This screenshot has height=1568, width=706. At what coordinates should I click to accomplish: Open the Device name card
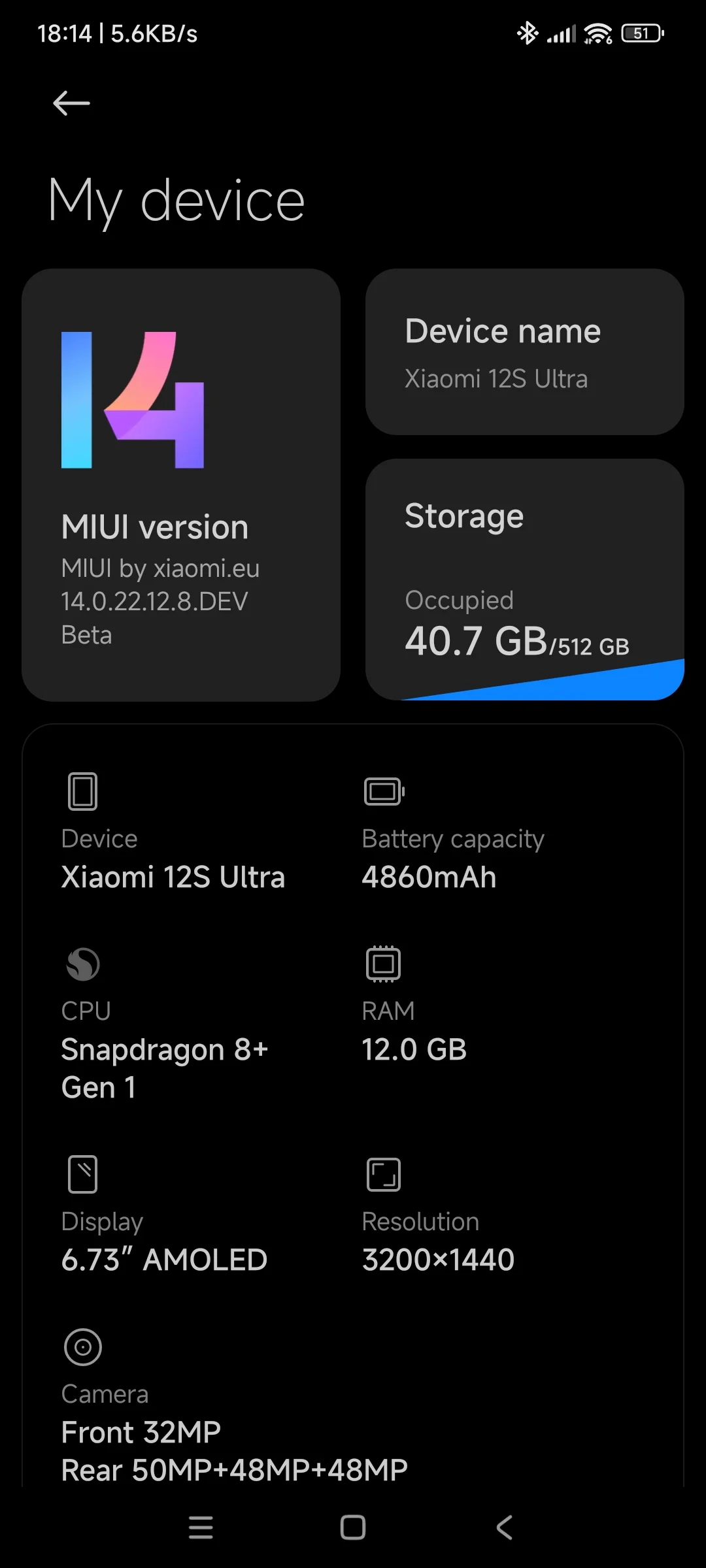click(525, 351)
